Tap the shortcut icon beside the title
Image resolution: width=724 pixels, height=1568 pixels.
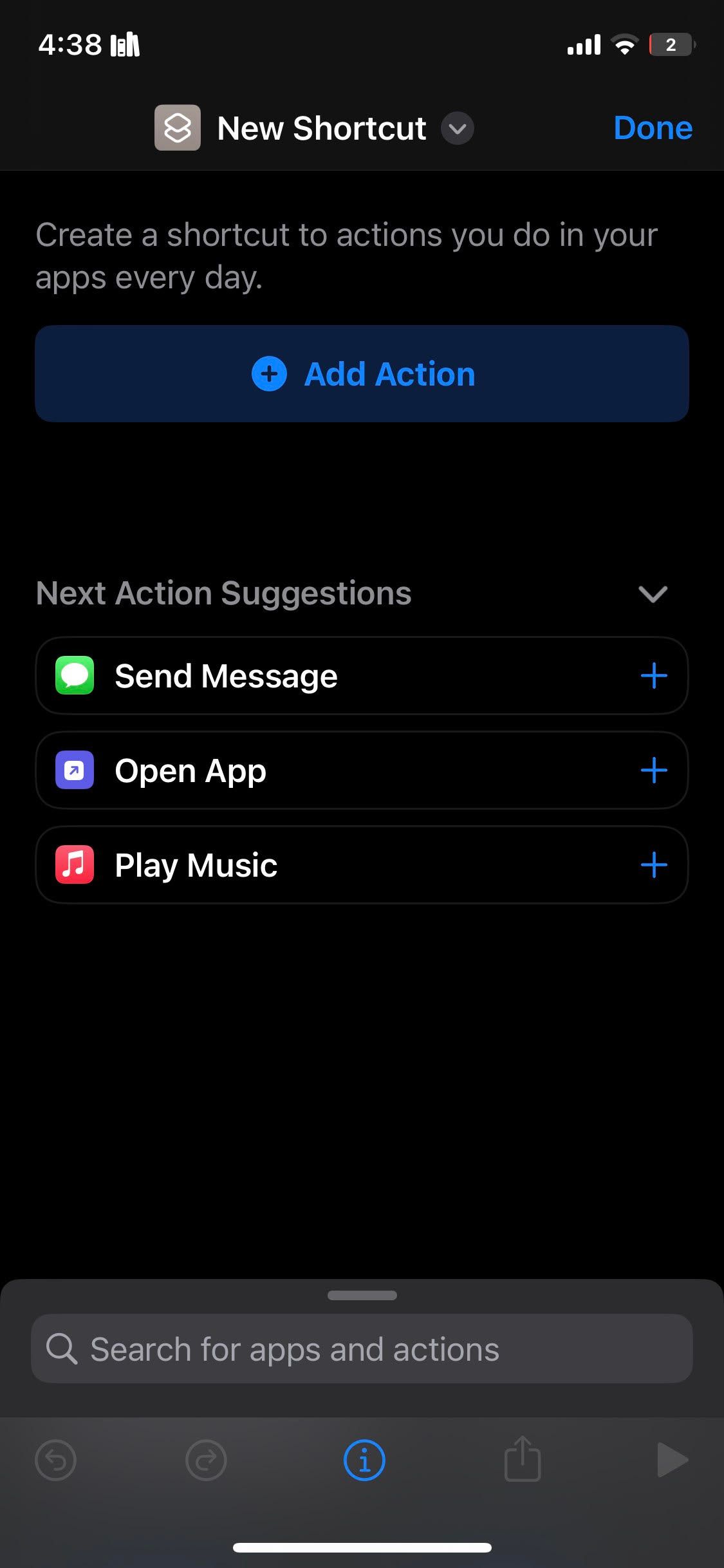(178, 128)
